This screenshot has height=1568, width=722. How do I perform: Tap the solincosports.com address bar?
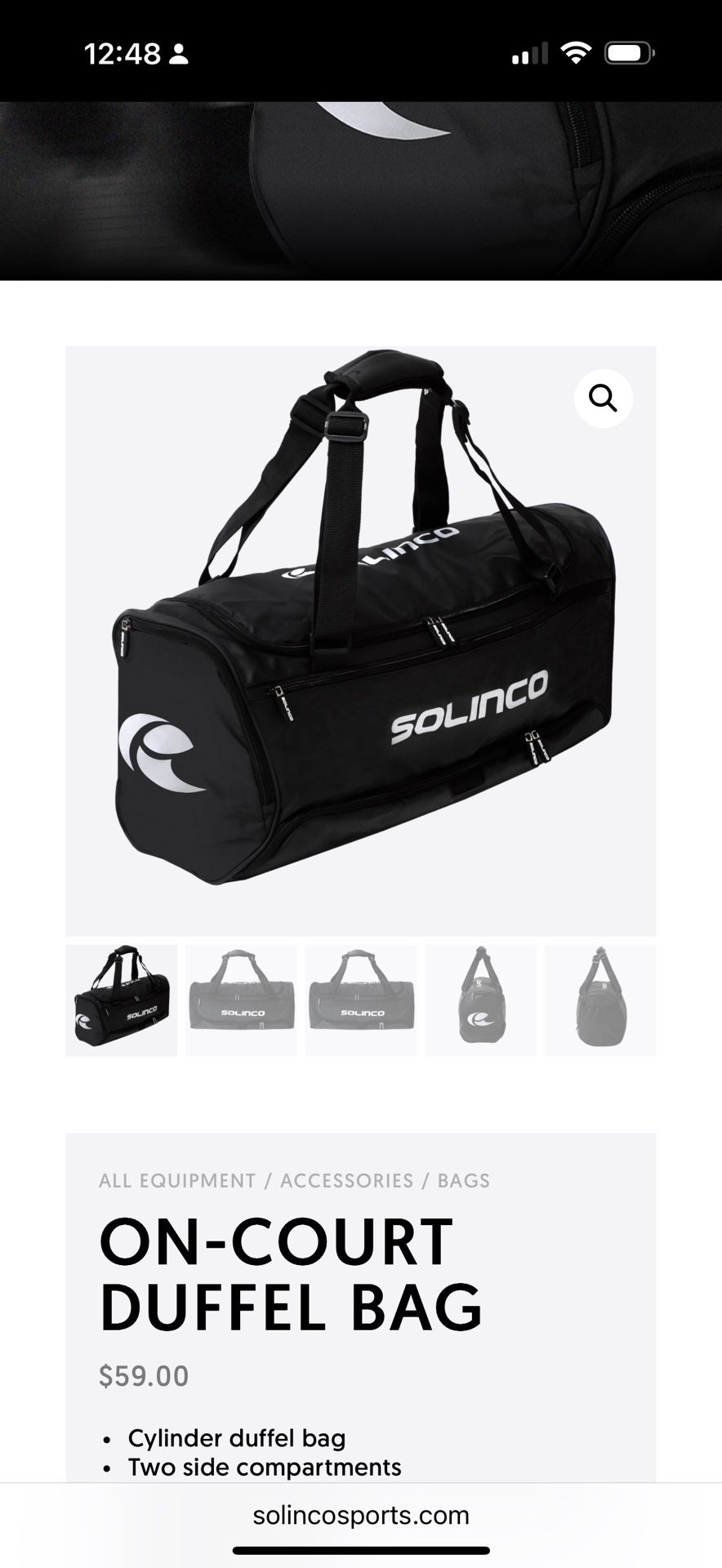pos(361,1515)
